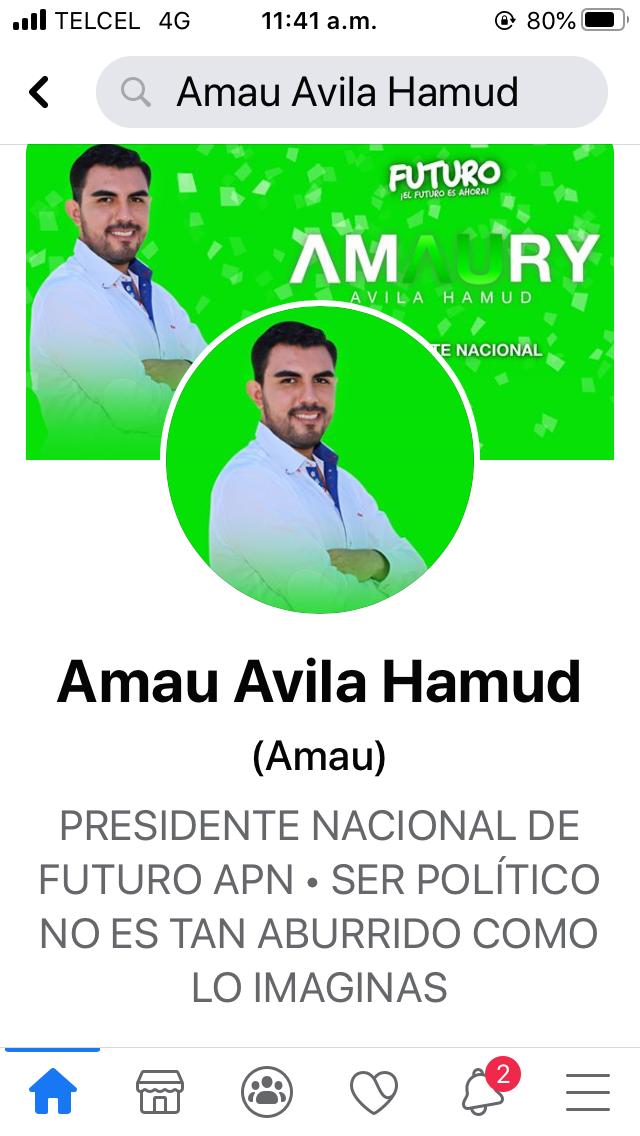Open the notifications bell with 2 alerts
The width and height of the screenshot is (640, 1136).
[x=483, y=1092]
